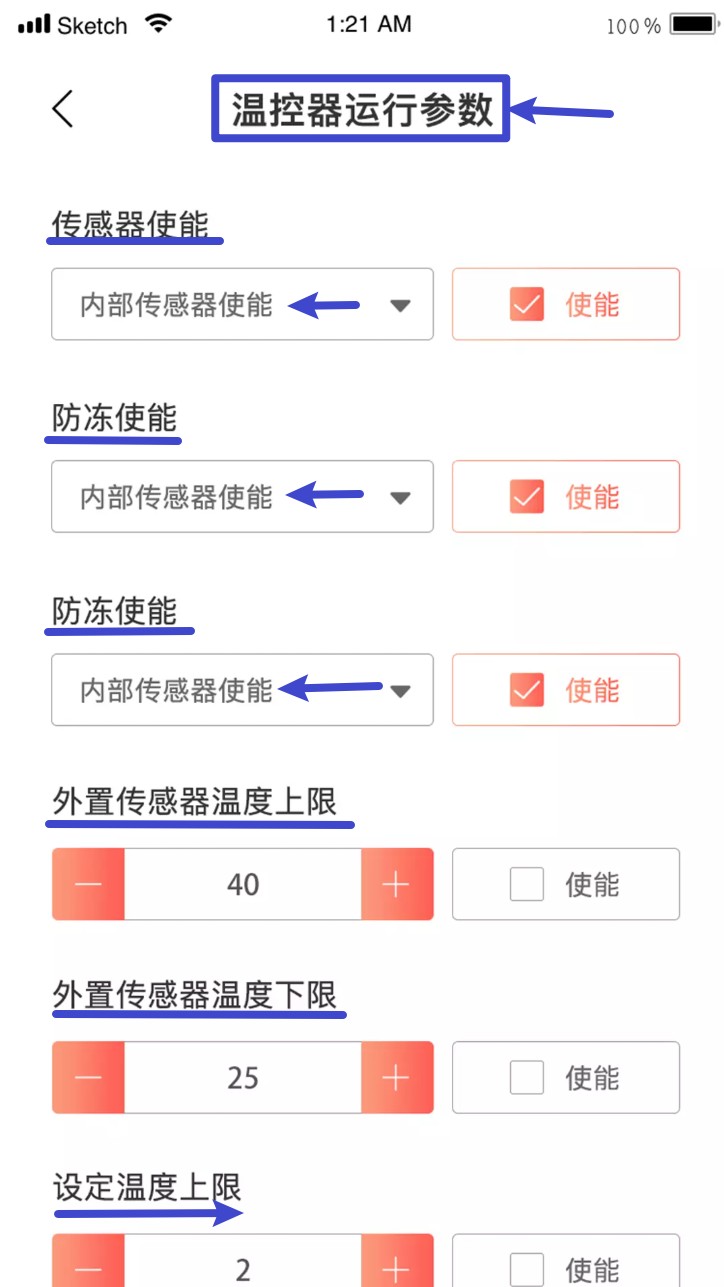Tap the plus button for 设定温度上限

pos(397,1268)
